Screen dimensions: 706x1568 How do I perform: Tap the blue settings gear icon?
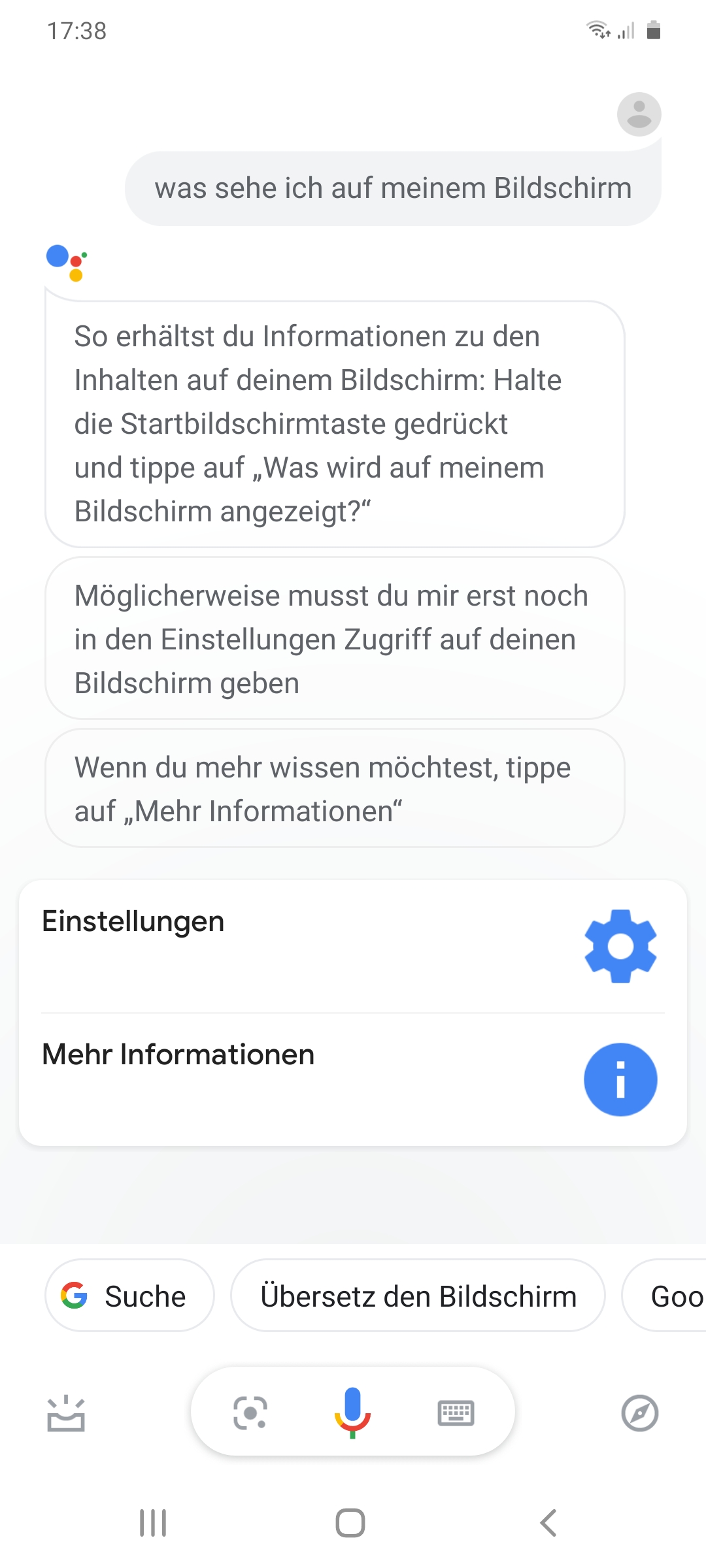(620, 947)
